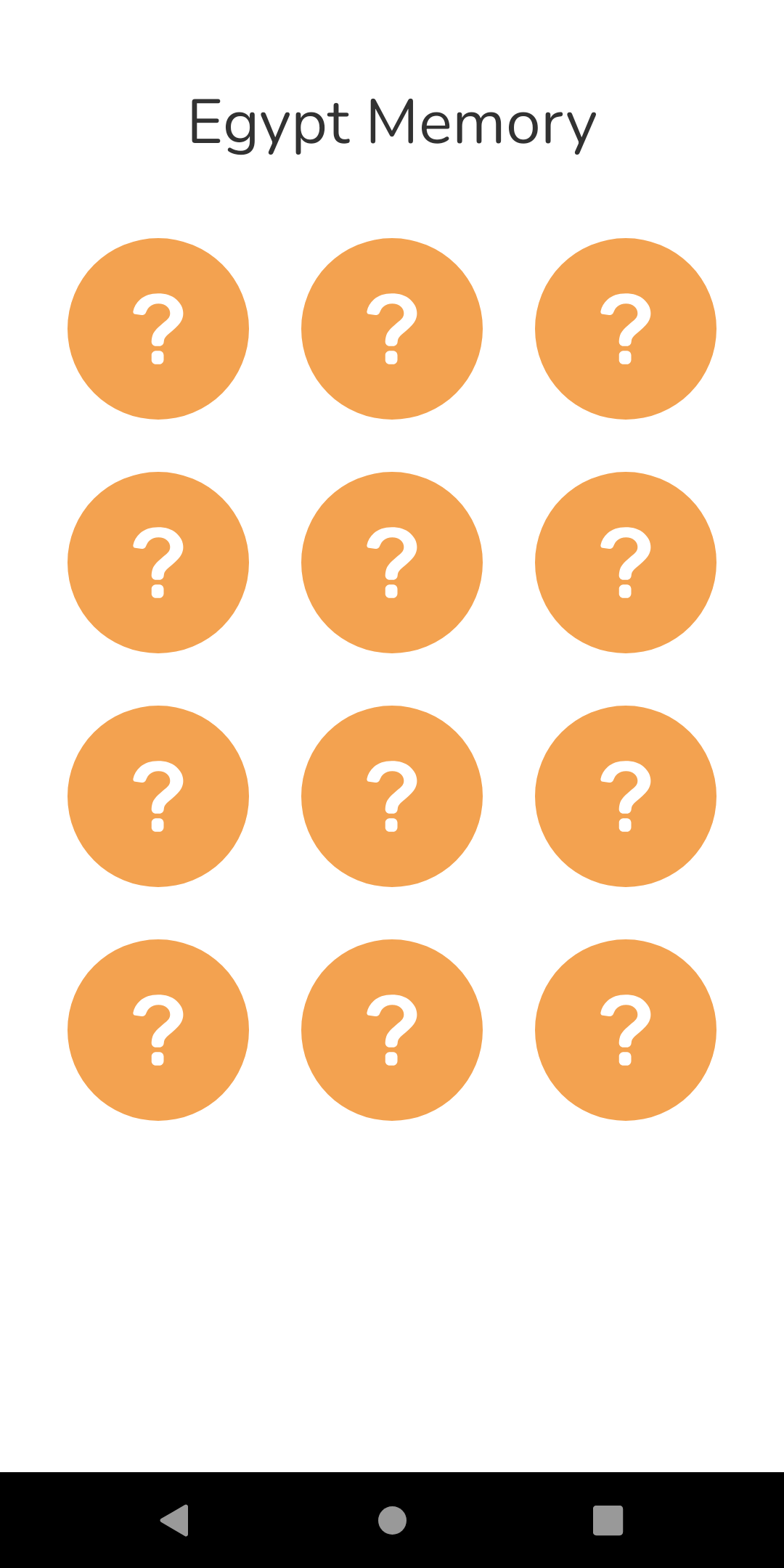Flip the second row's right card
The height and width of the screenshot is (1568, 784).
[x=626, y=563]
